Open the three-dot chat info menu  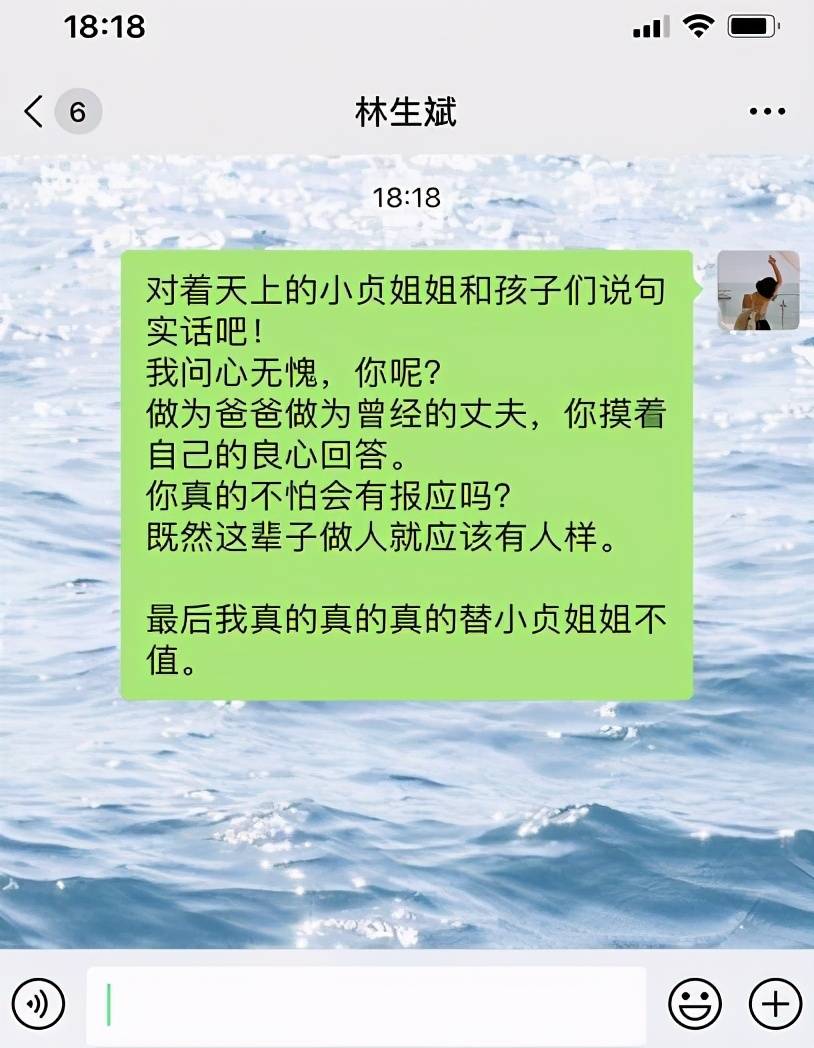[767, 112]
